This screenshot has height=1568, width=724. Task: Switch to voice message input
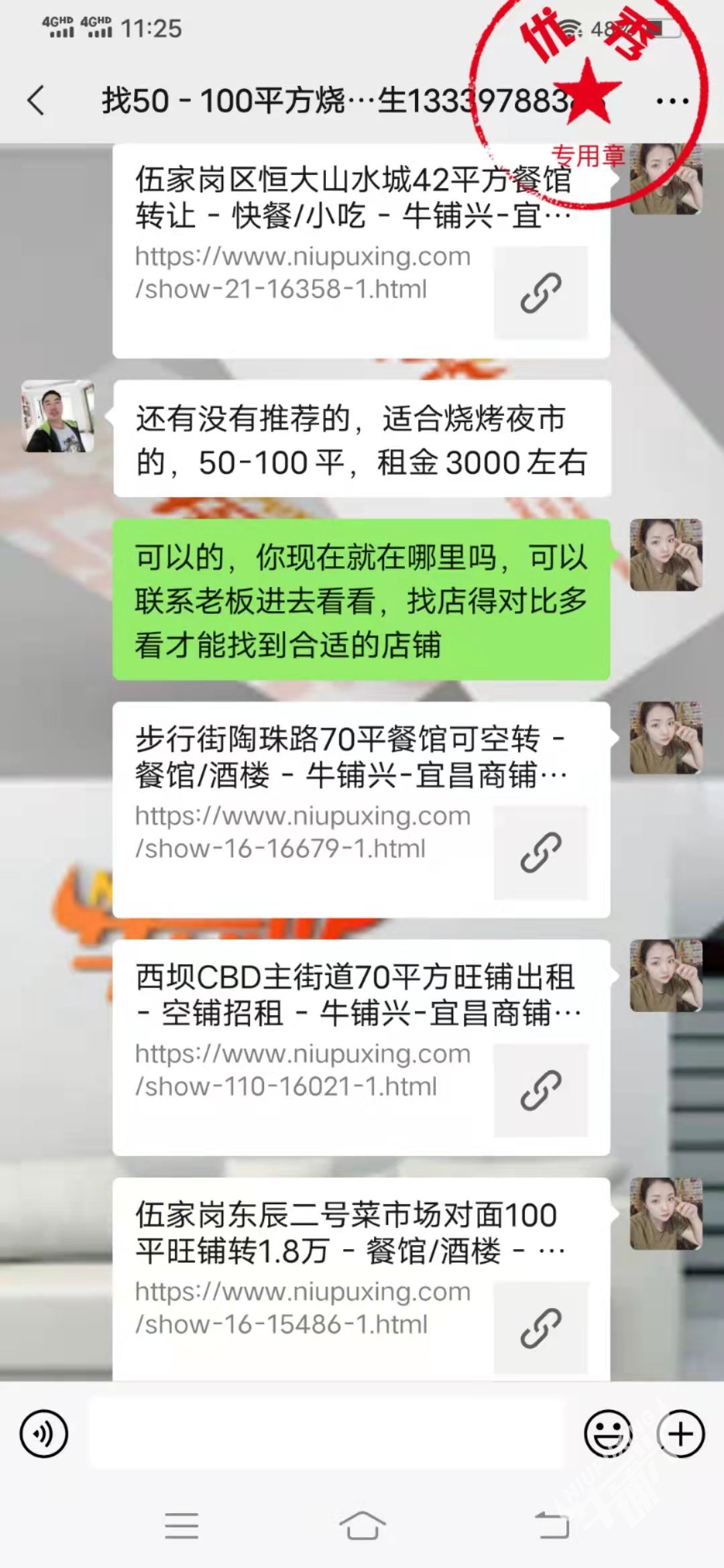click(x=44, y=1435)
